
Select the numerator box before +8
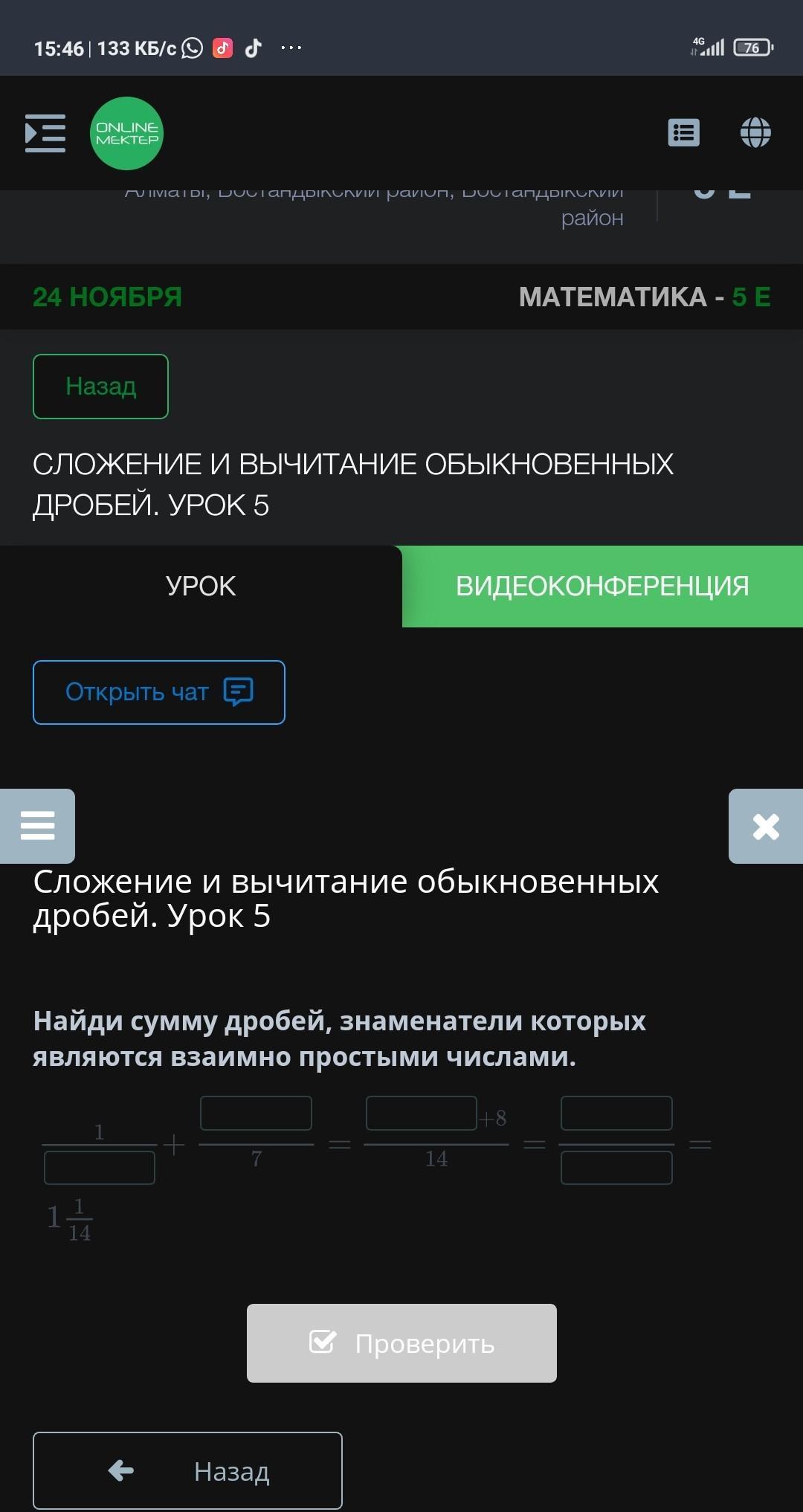pyautogui.click(x=422, y=1113)
